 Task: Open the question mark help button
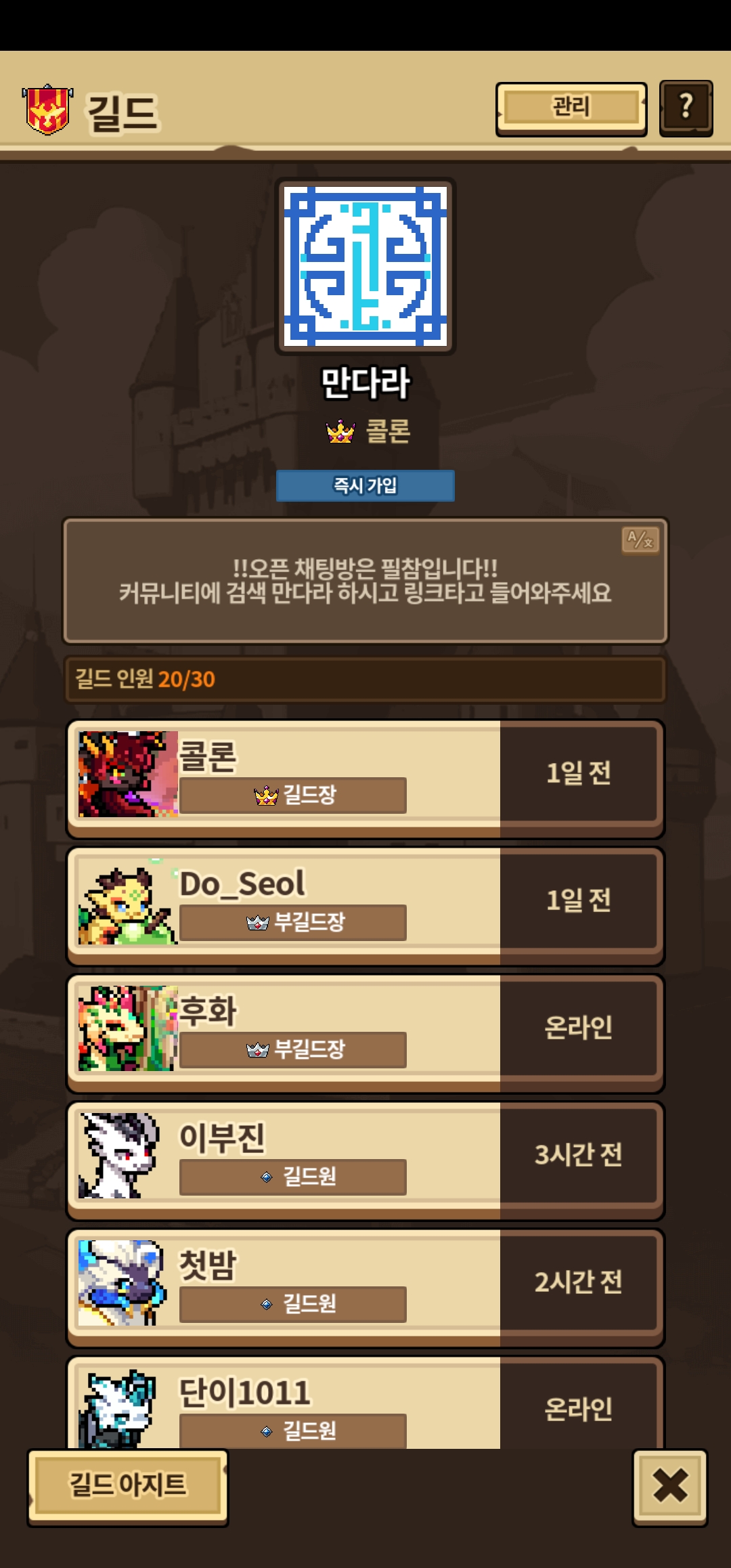686,108
